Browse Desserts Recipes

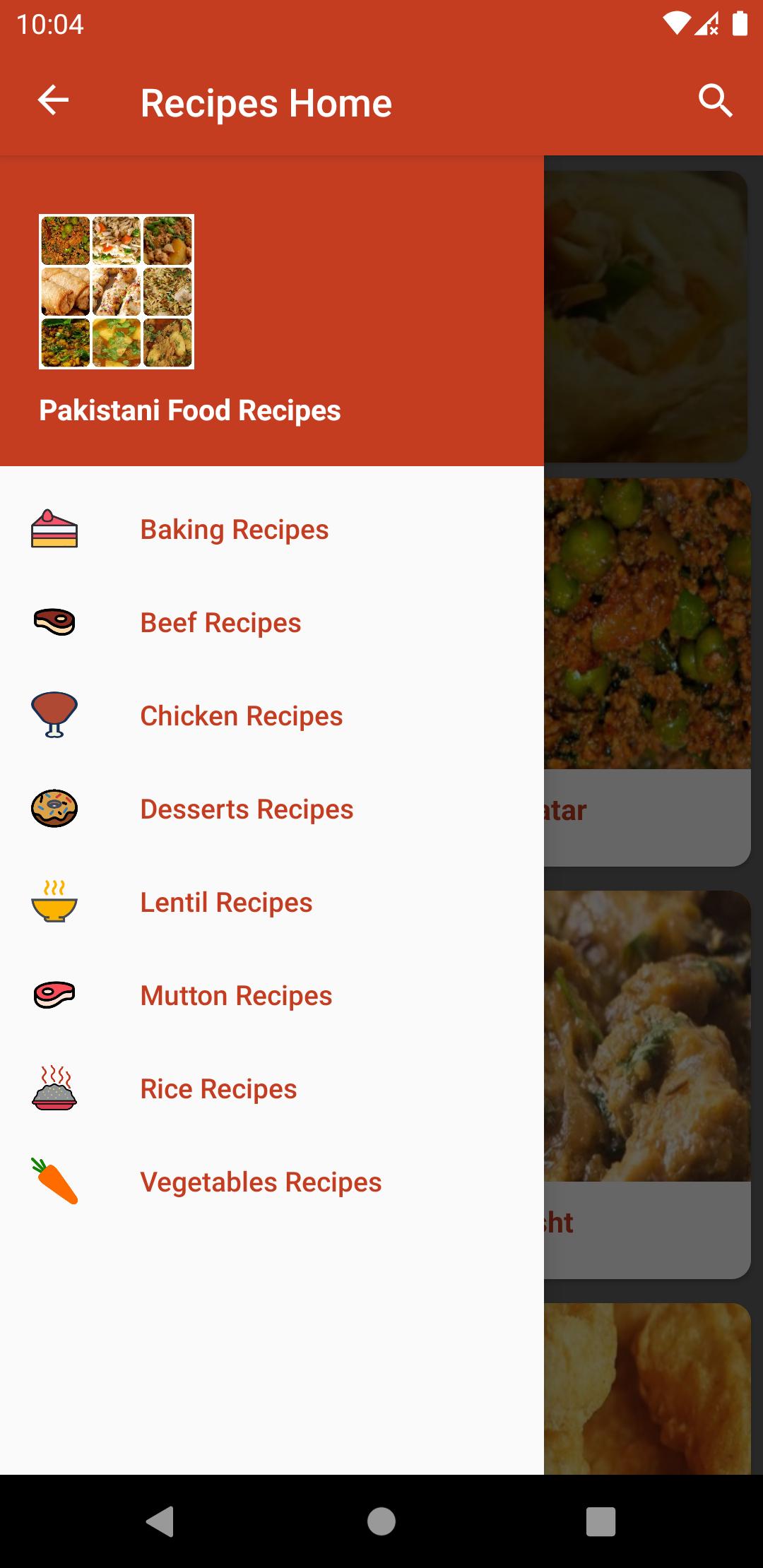[247, 809]
